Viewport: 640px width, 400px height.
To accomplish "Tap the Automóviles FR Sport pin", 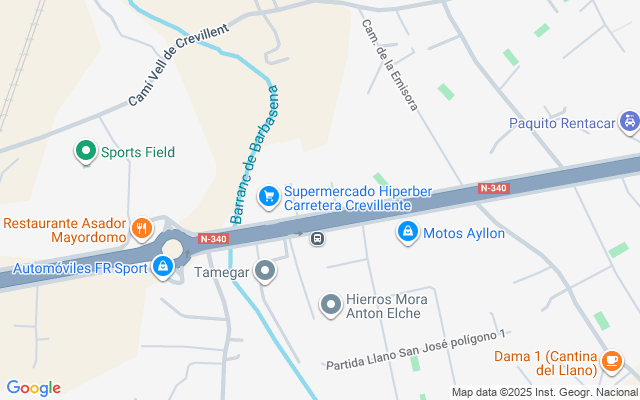I will coord(162,267).
